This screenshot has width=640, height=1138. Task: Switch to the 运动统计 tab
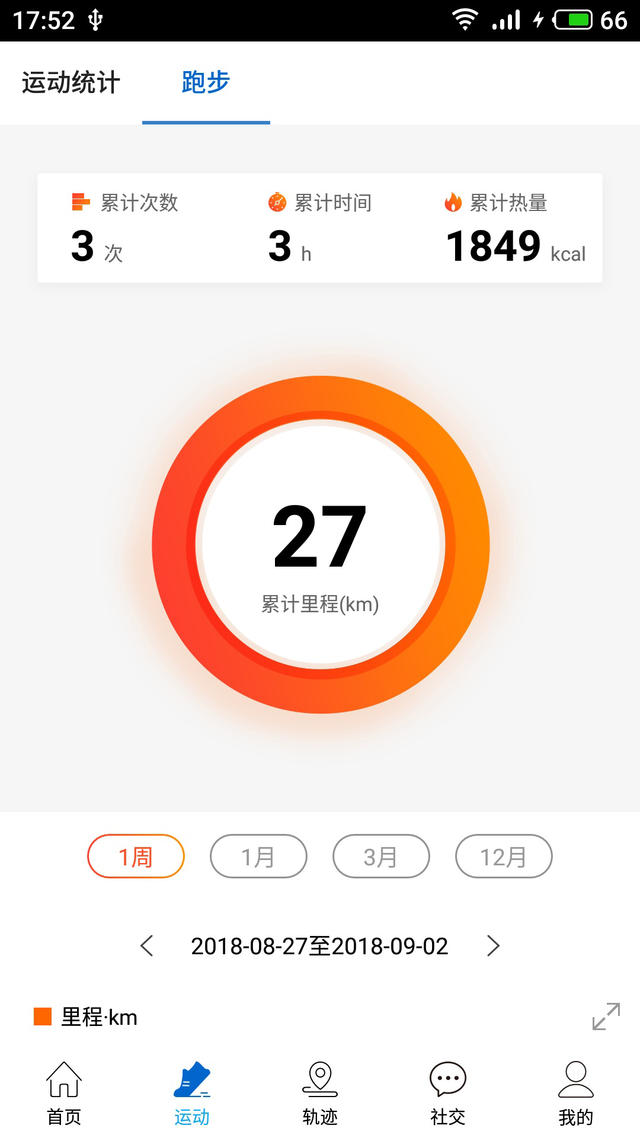(x=70, y=82)
